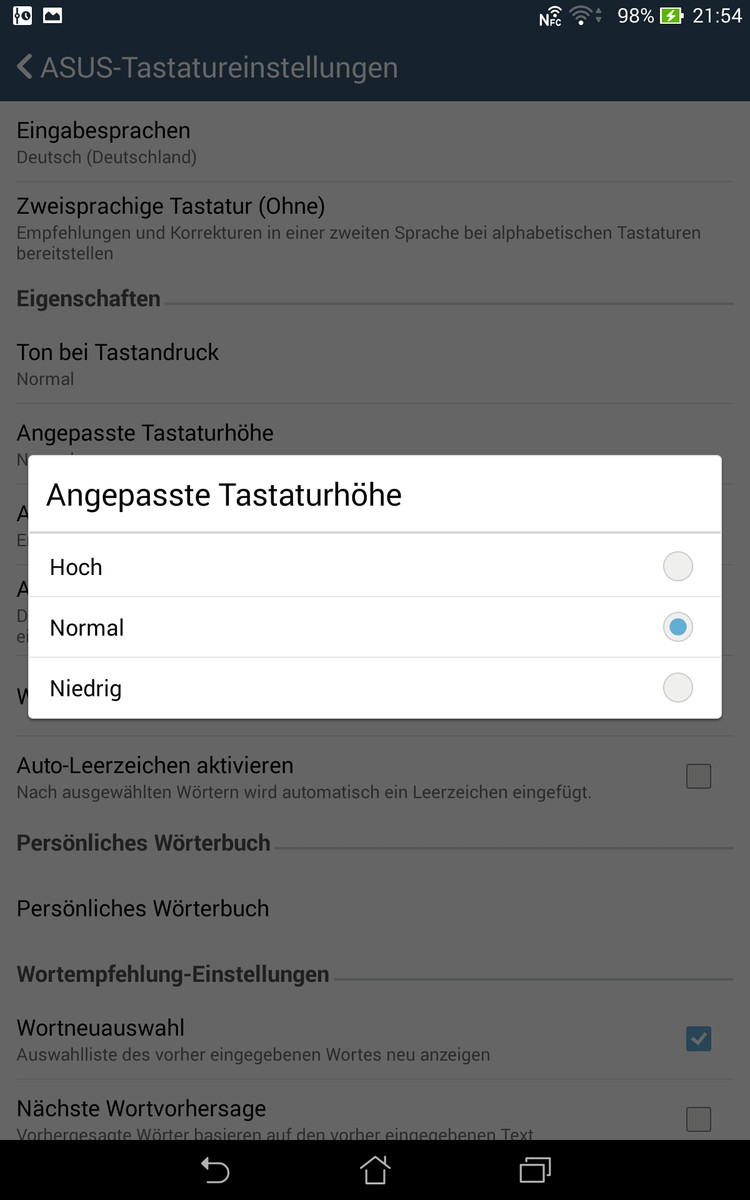
Task: Open the recent apps overview
Action: coord(535,1170)
